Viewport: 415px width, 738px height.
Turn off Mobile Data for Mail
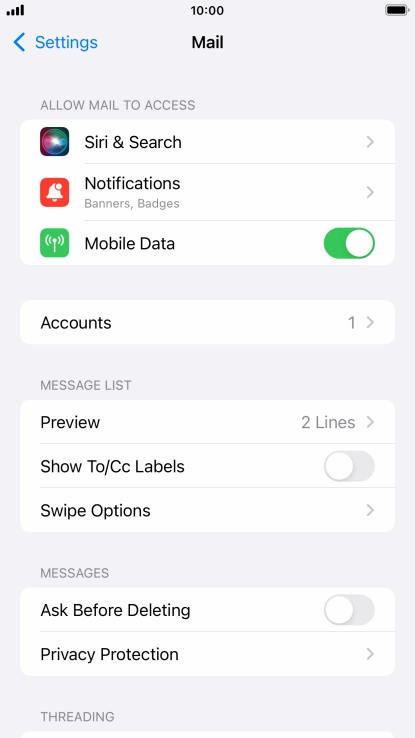[349, 243]
